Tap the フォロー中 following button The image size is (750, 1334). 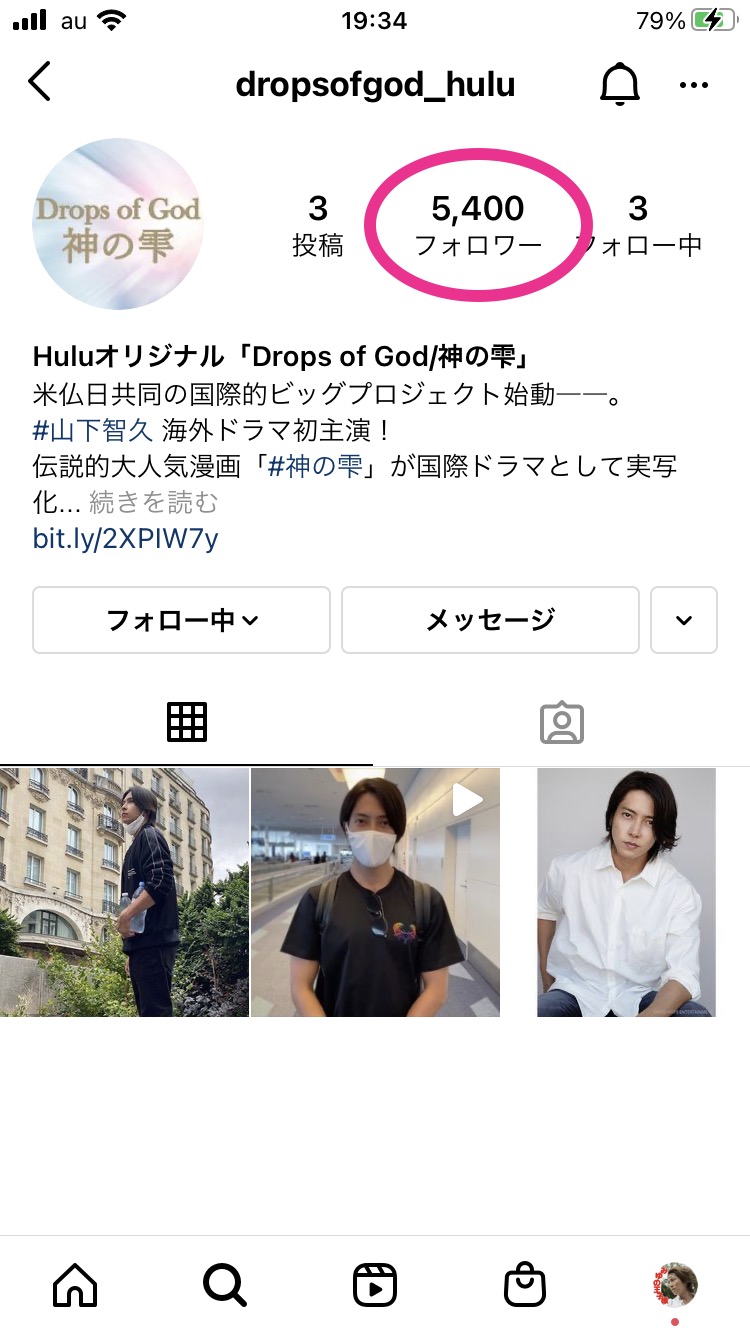coord(181,620)
